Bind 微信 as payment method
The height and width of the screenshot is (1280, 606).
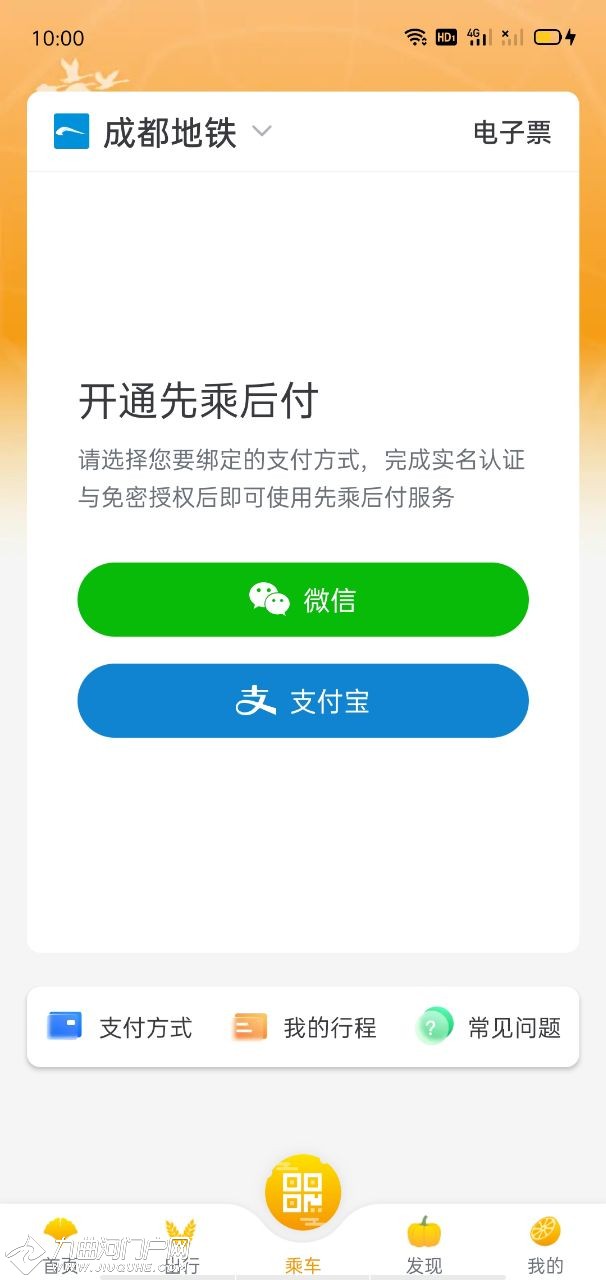[x=303, y=600]
